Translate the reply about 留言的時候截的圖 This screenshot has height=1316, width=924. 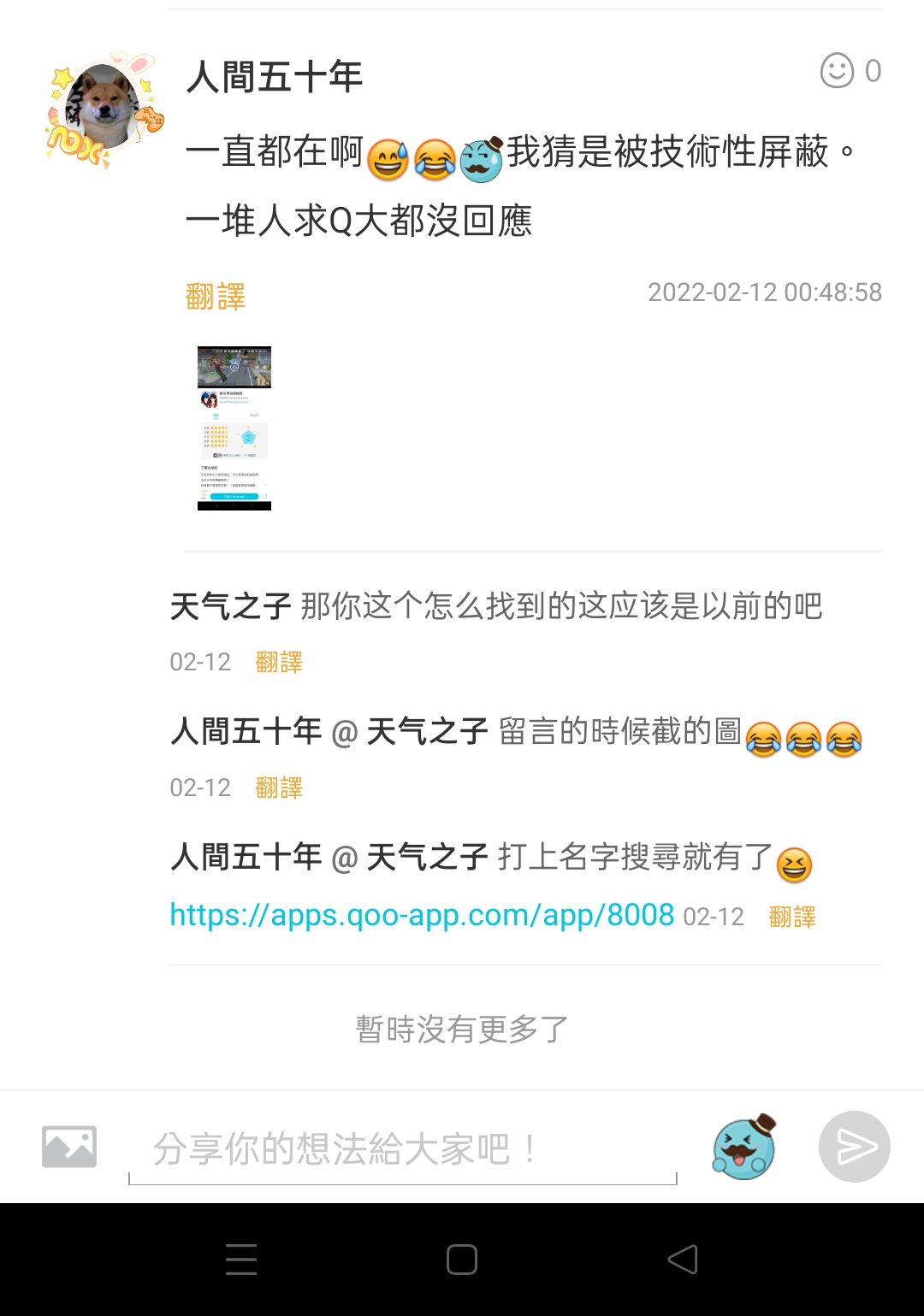pyautogui.click(x=279, y=788)
